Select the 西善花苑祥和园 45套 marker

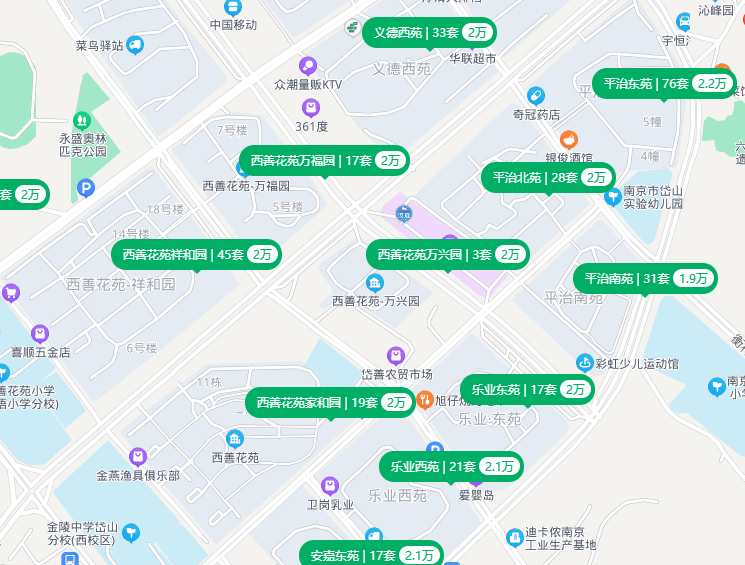pos(196,254)
